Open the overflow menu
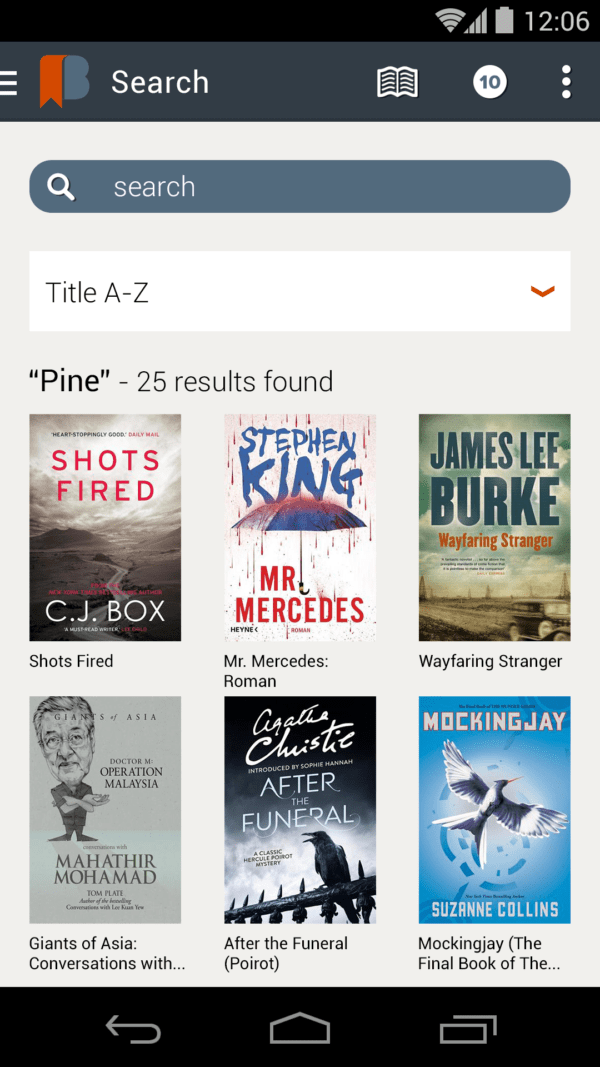Image resolution: width=600 pixels, height=1067 pixels. pos(566,82)
